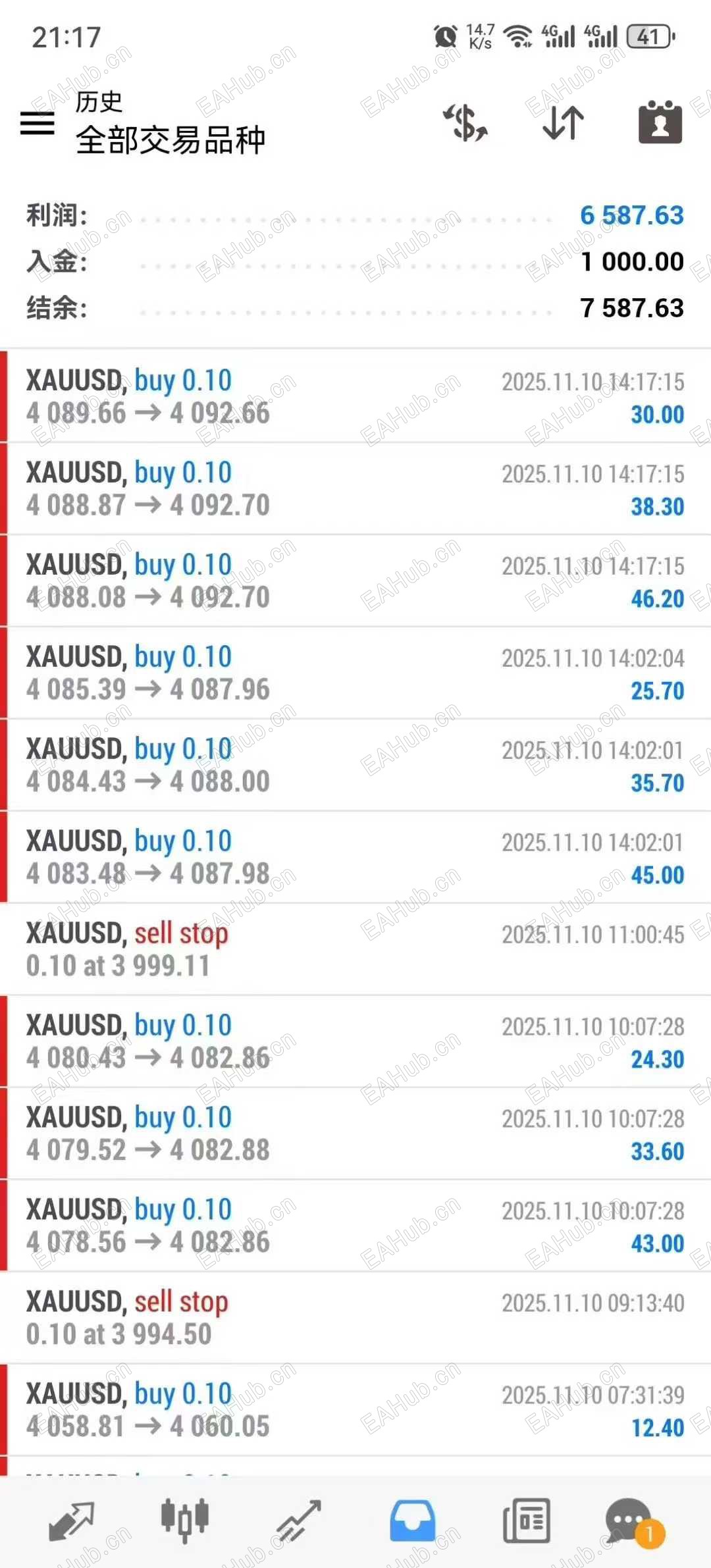The width and height of the screenshot is (711, 1568).
Task: Choose a date range with the calendar icon
Action: (x=660, y=122)
